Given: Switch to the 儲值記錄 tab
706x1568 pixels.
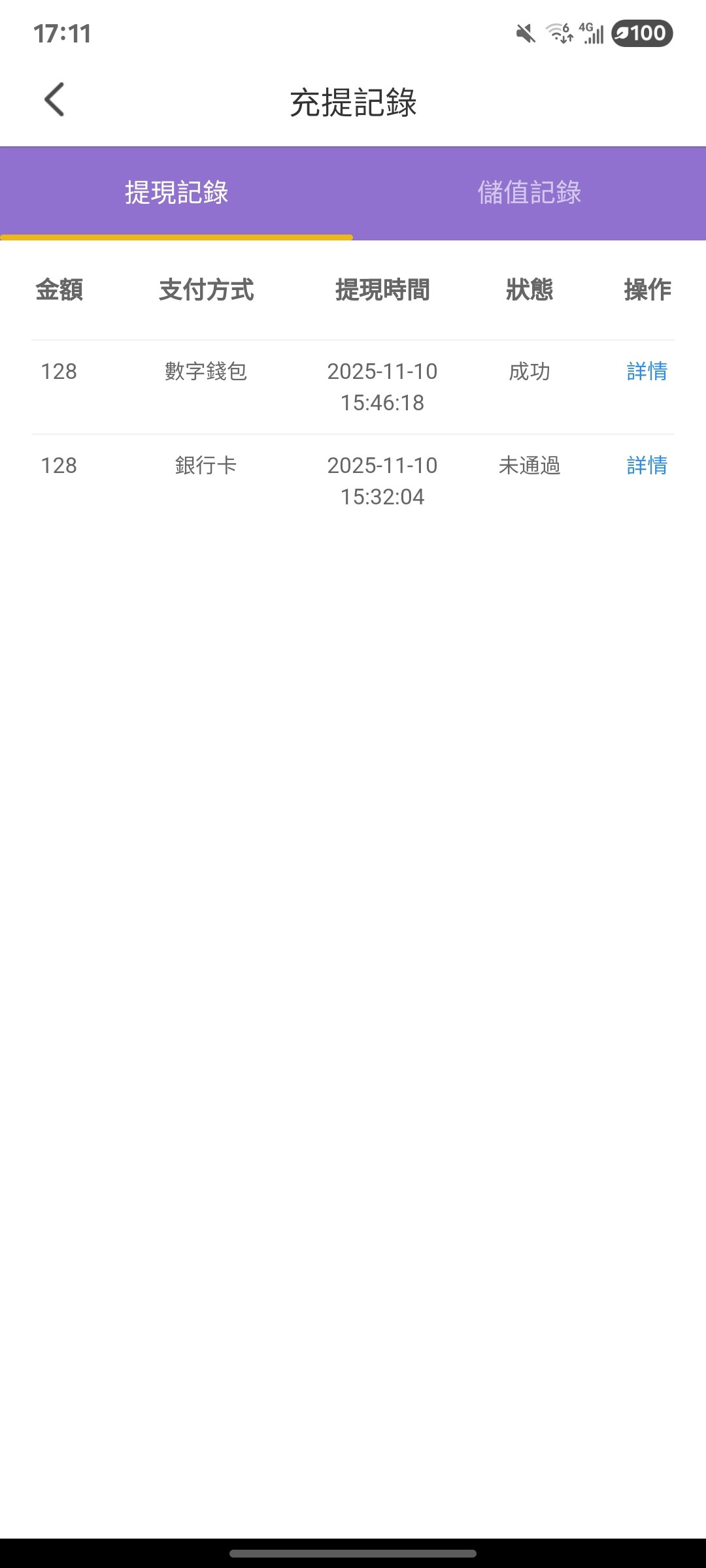Looking at the screenshot, I should click(529, 193).
